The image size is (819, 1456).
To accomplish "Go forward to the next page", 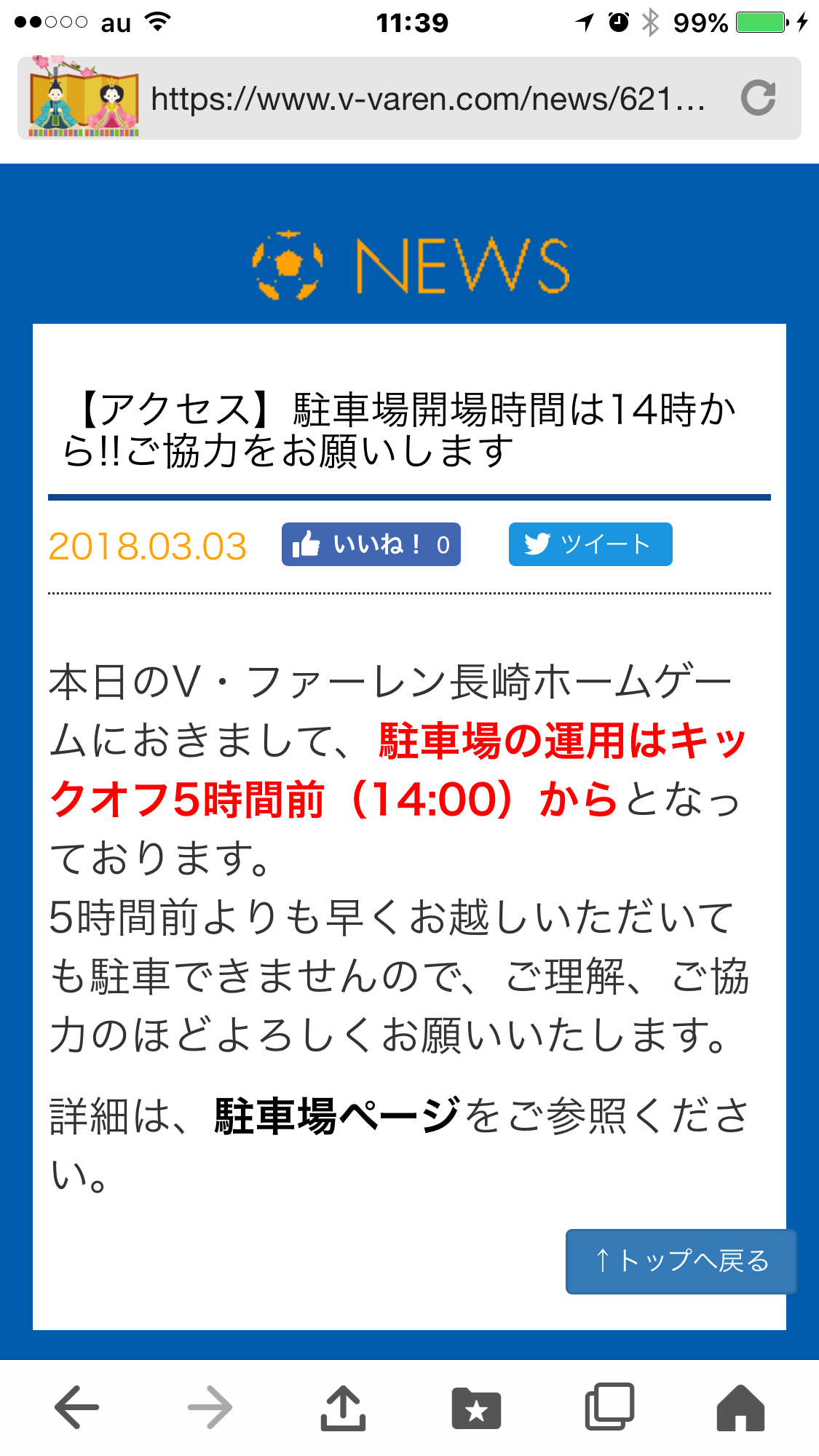I will click(210, 1407).
